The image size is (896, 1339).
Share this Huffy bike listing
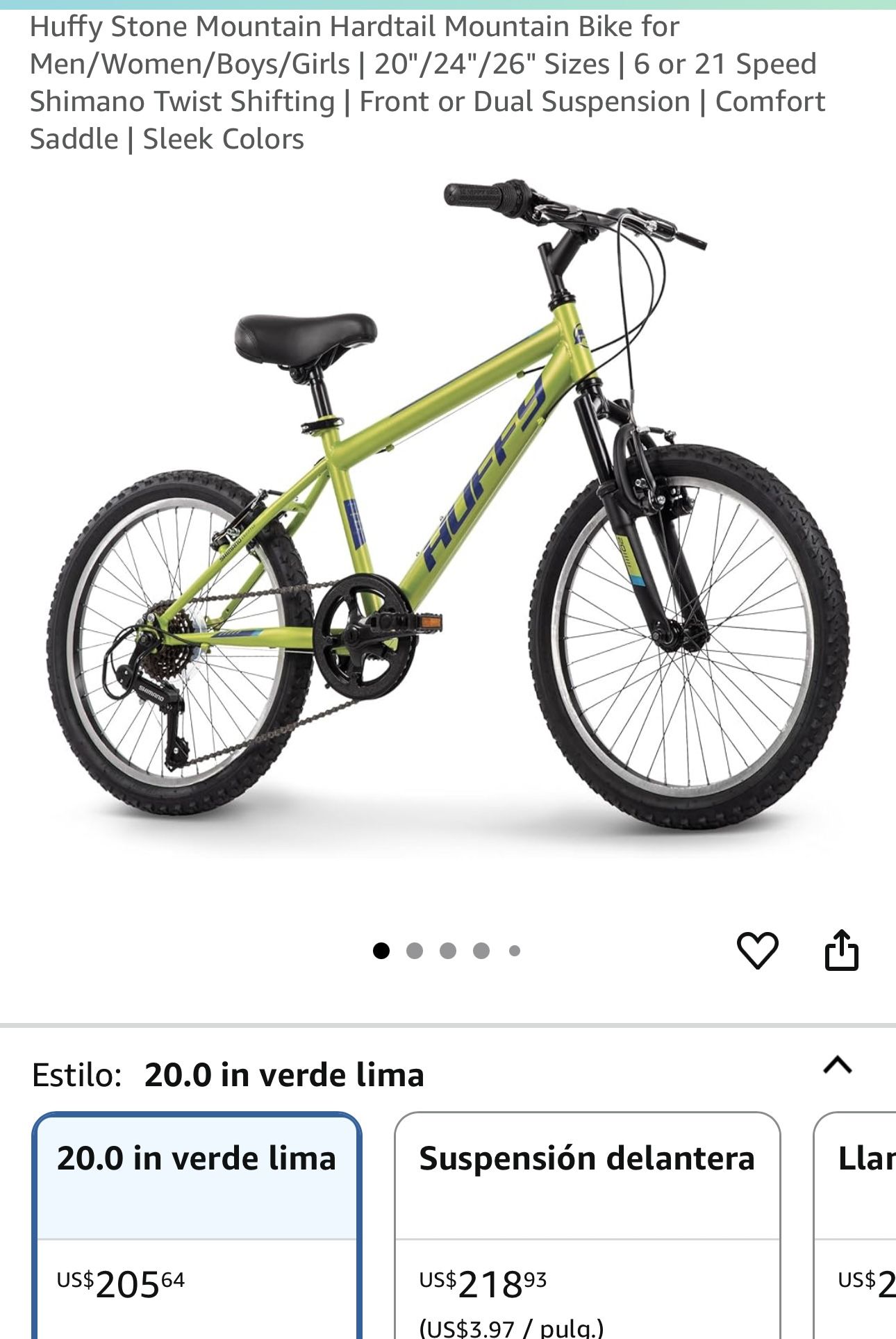point(841,949)
